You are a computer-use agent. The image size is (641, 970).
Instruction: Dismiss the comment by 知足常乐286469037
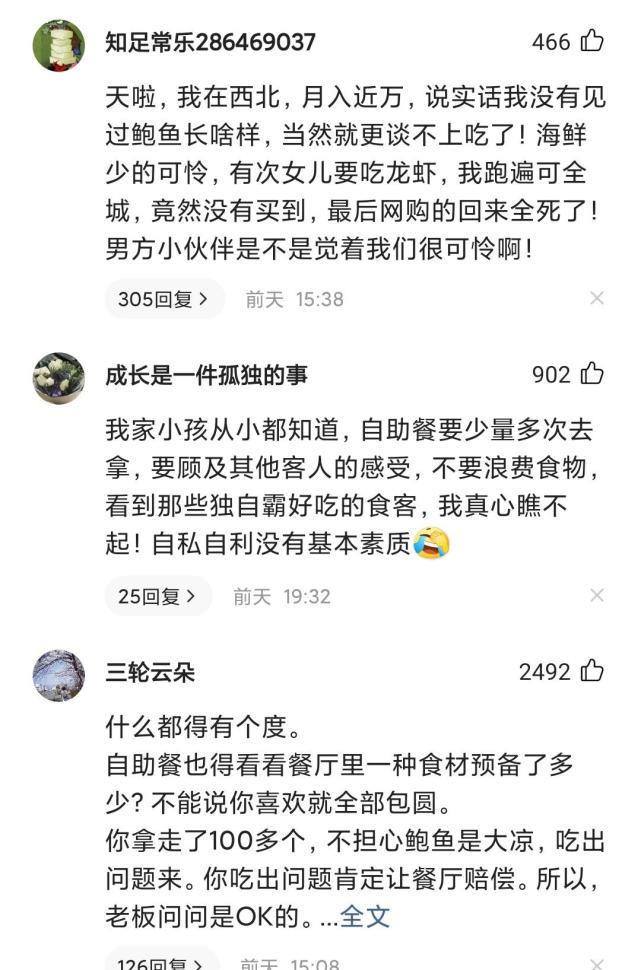click(597, 298)
